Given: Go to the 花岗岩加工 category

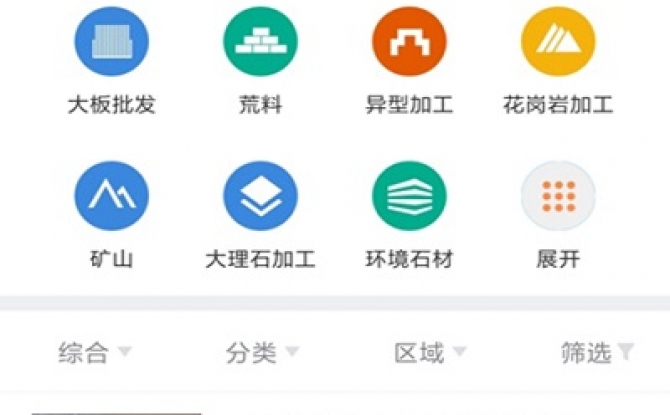Looking at the screenshot, I should [x=557, y=42].
